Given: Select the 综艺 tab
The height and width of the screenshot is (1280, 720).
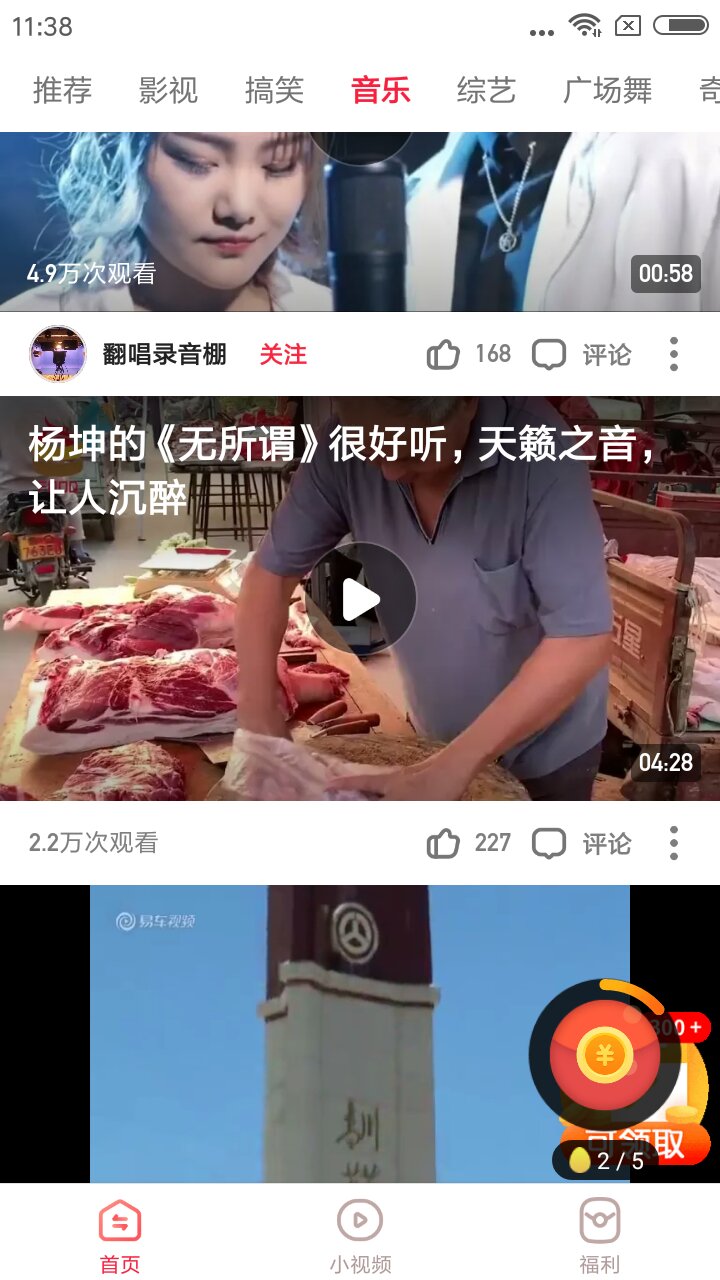Looking at the screenshot, I should click(486, 91).
